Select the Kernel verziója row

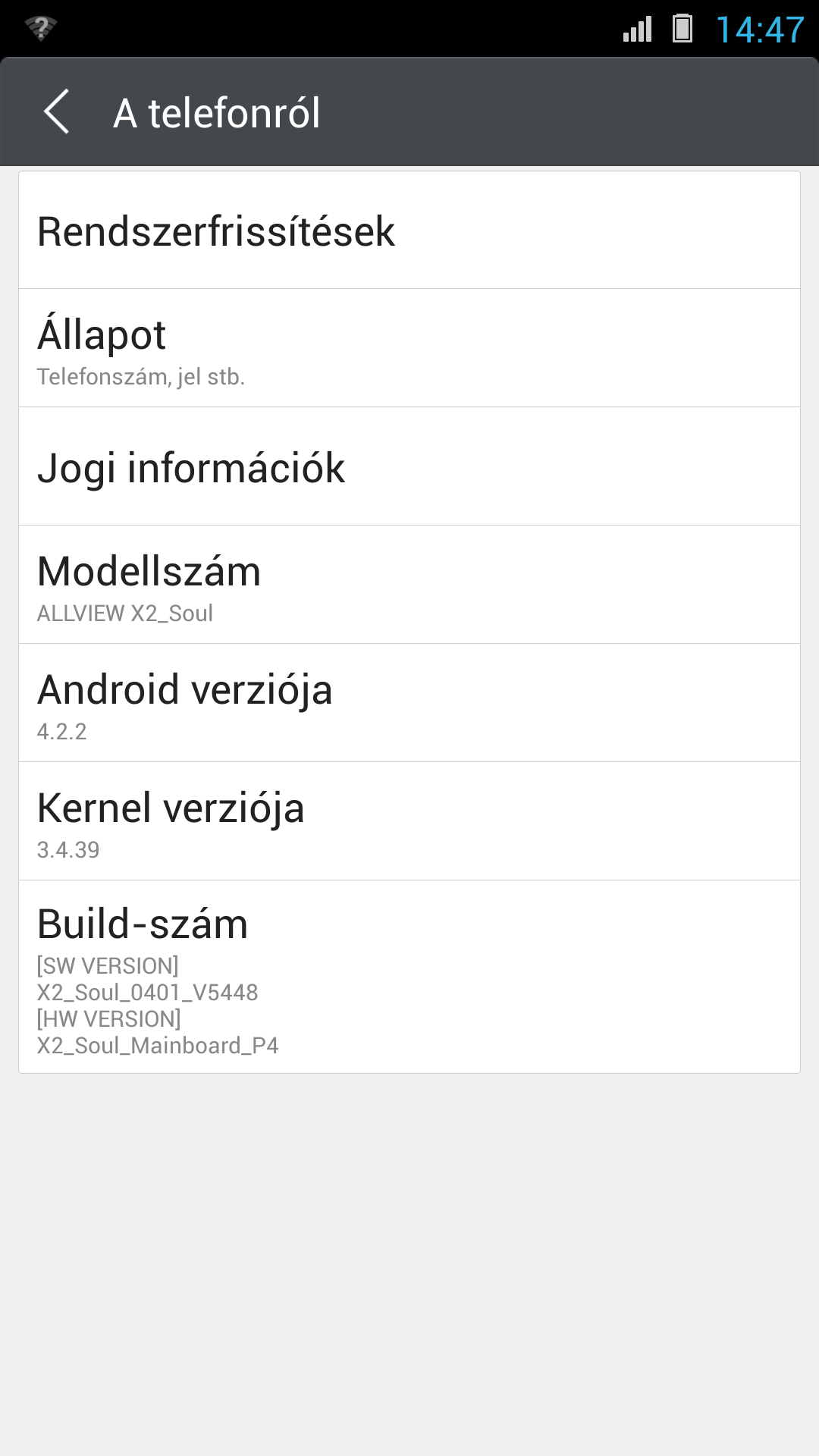point(409,821)
